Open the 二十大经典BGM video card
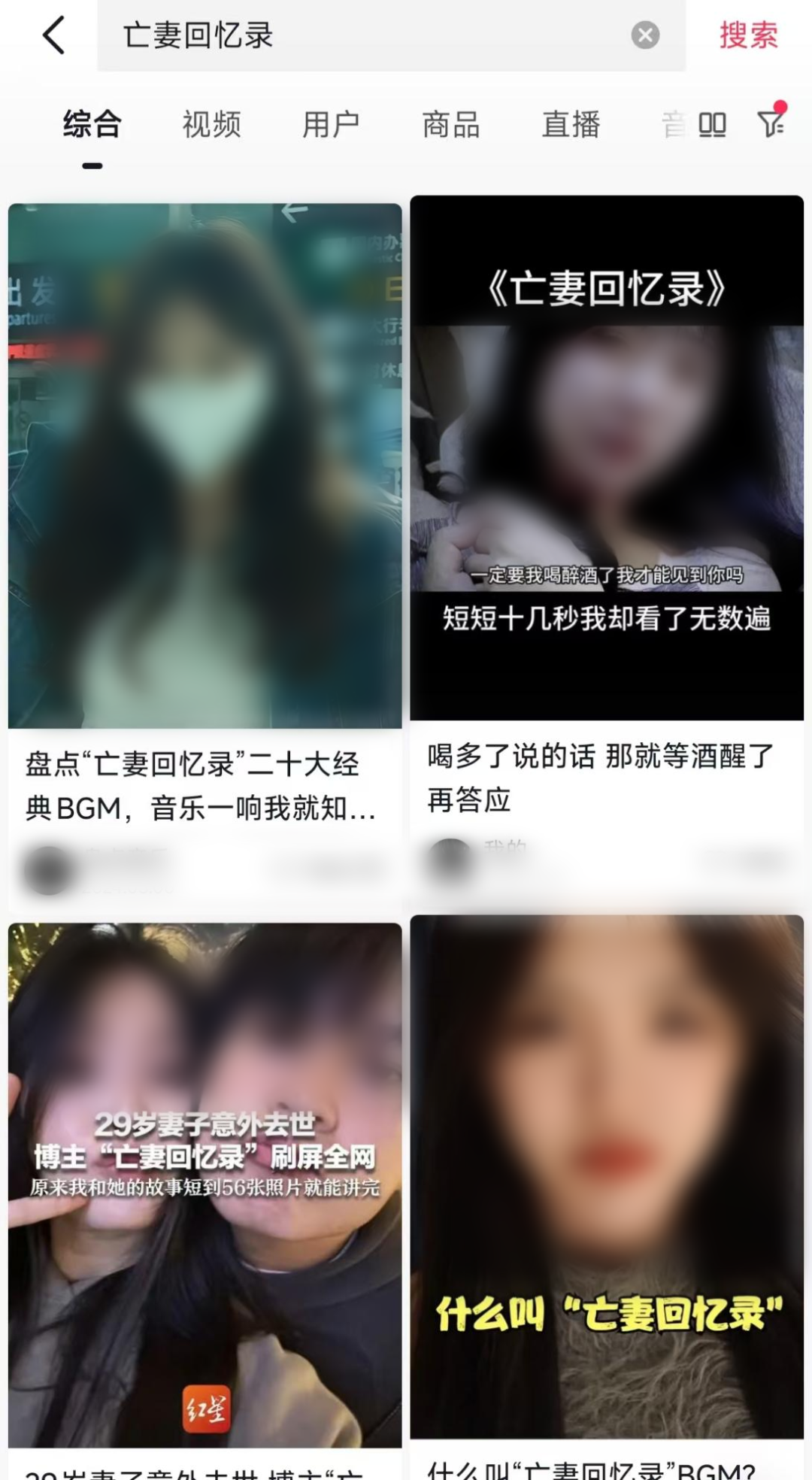Image resolution: width=812 pixels, height=1480 pixels. 205,466
